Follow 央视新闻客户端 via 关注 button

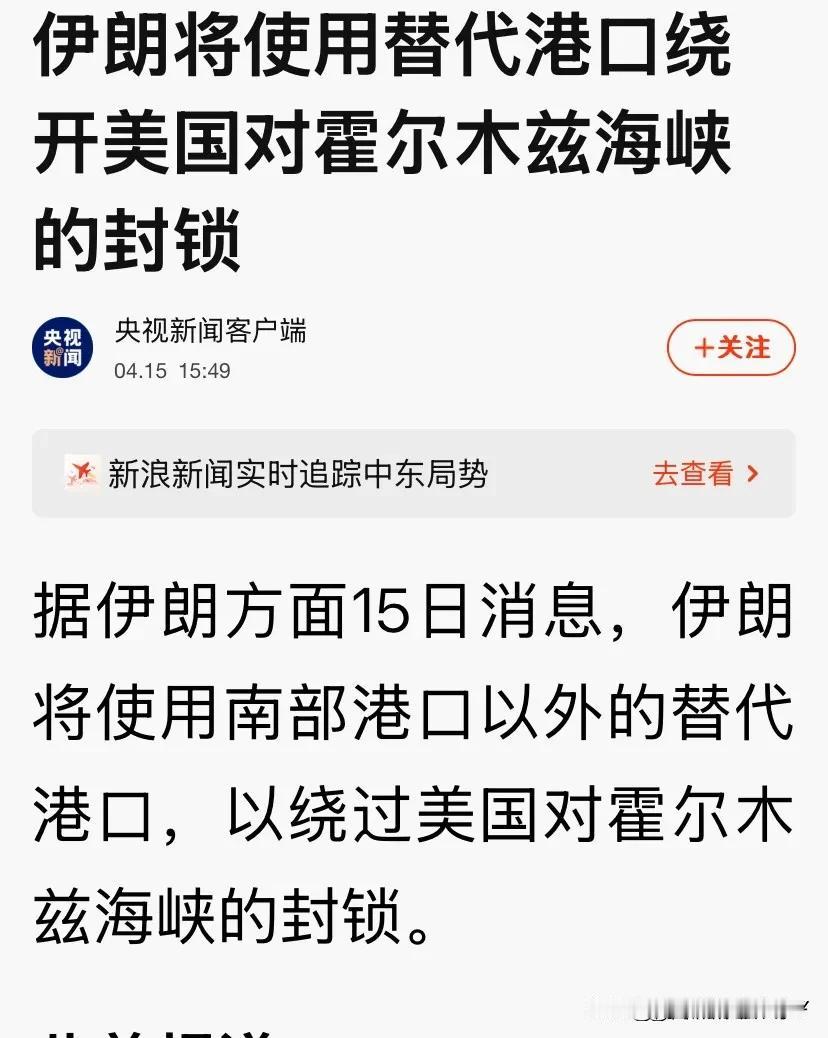[x=730, y=348]
